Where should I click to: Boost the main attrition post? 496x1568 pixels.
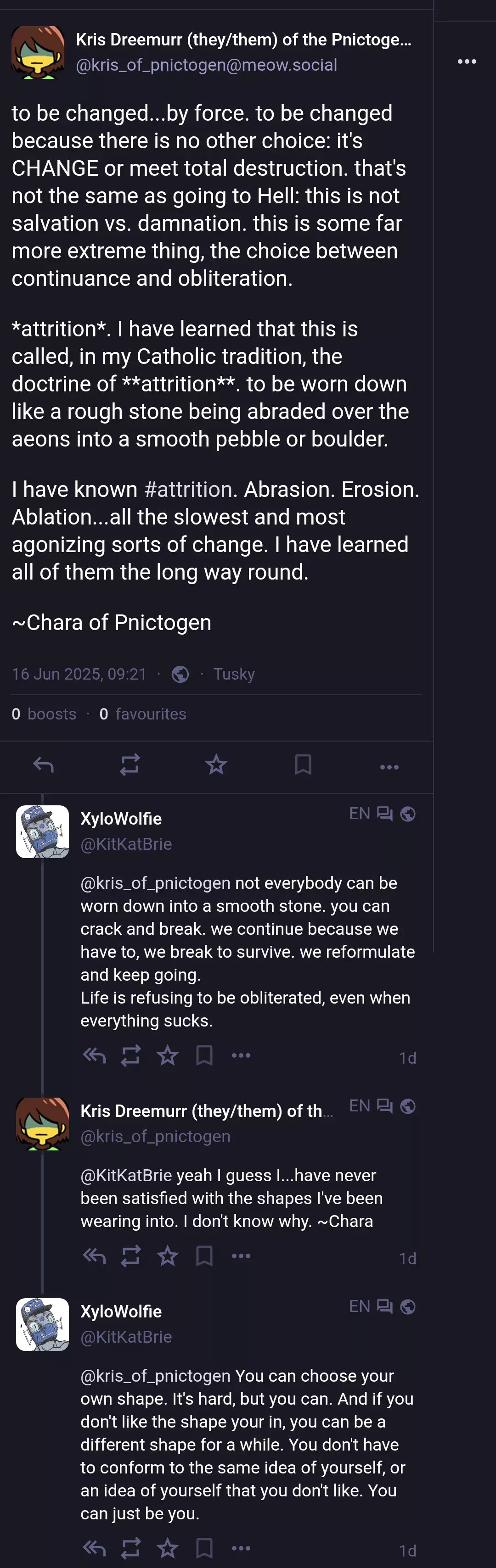(130, 764)
